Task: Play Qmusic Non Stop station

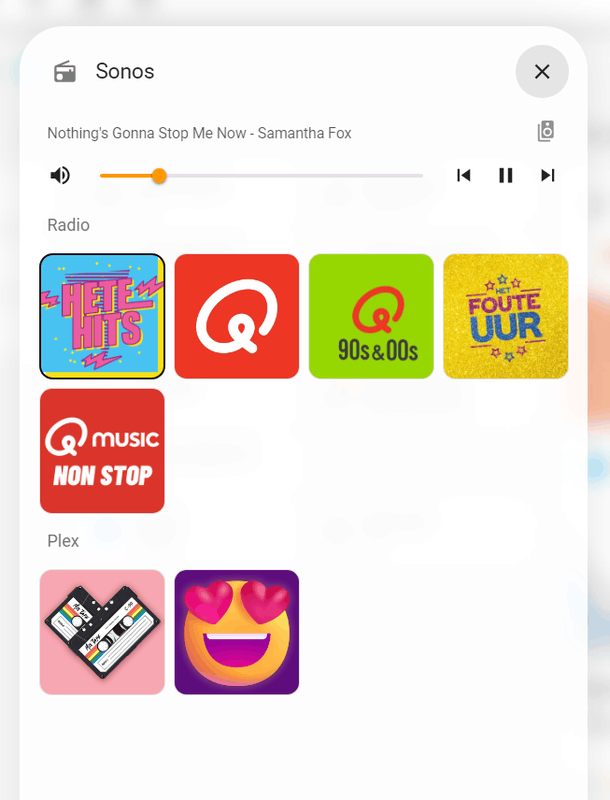Action: click(x=102, y=451)
